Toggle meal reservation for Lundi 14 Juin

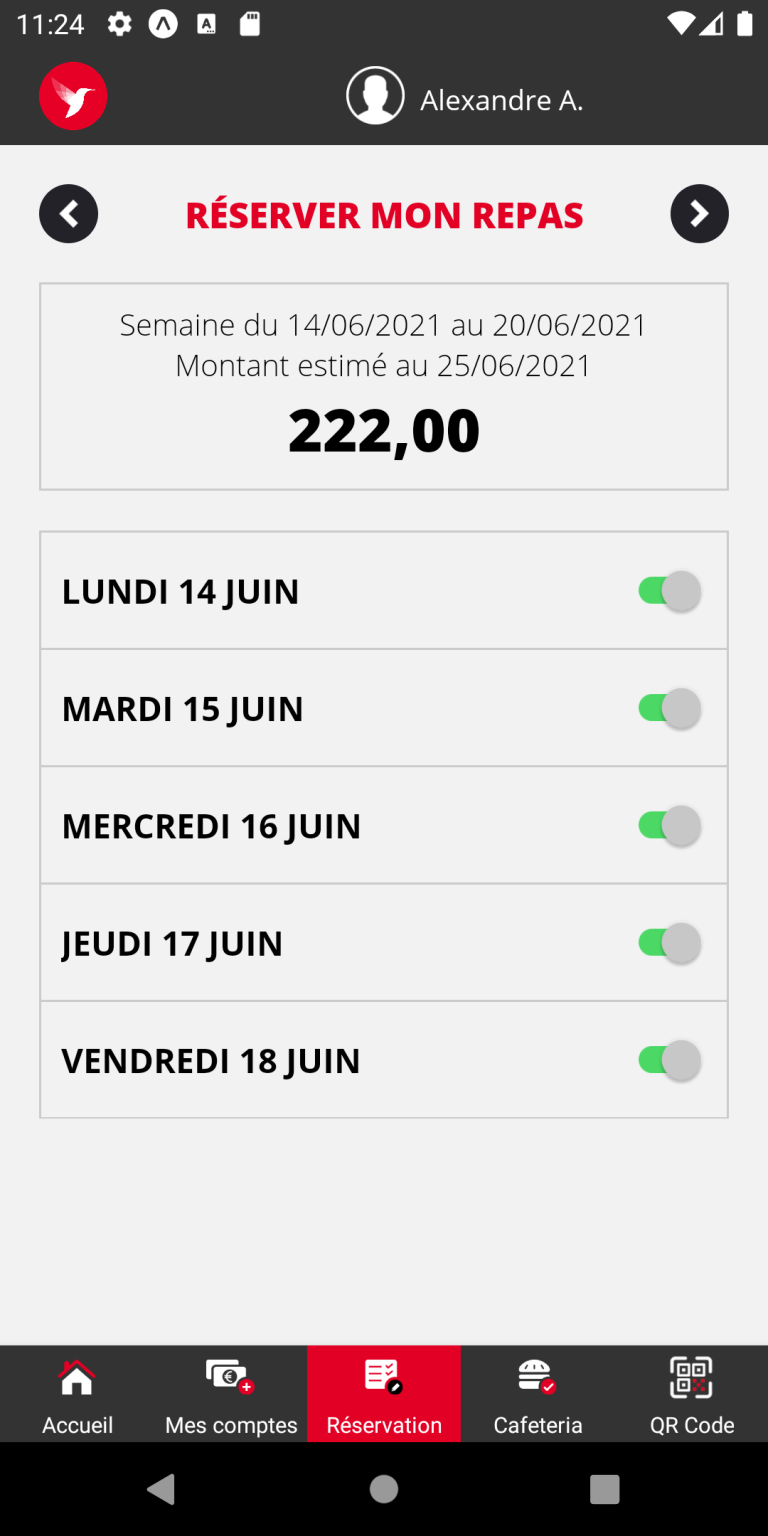pos(669,591)
